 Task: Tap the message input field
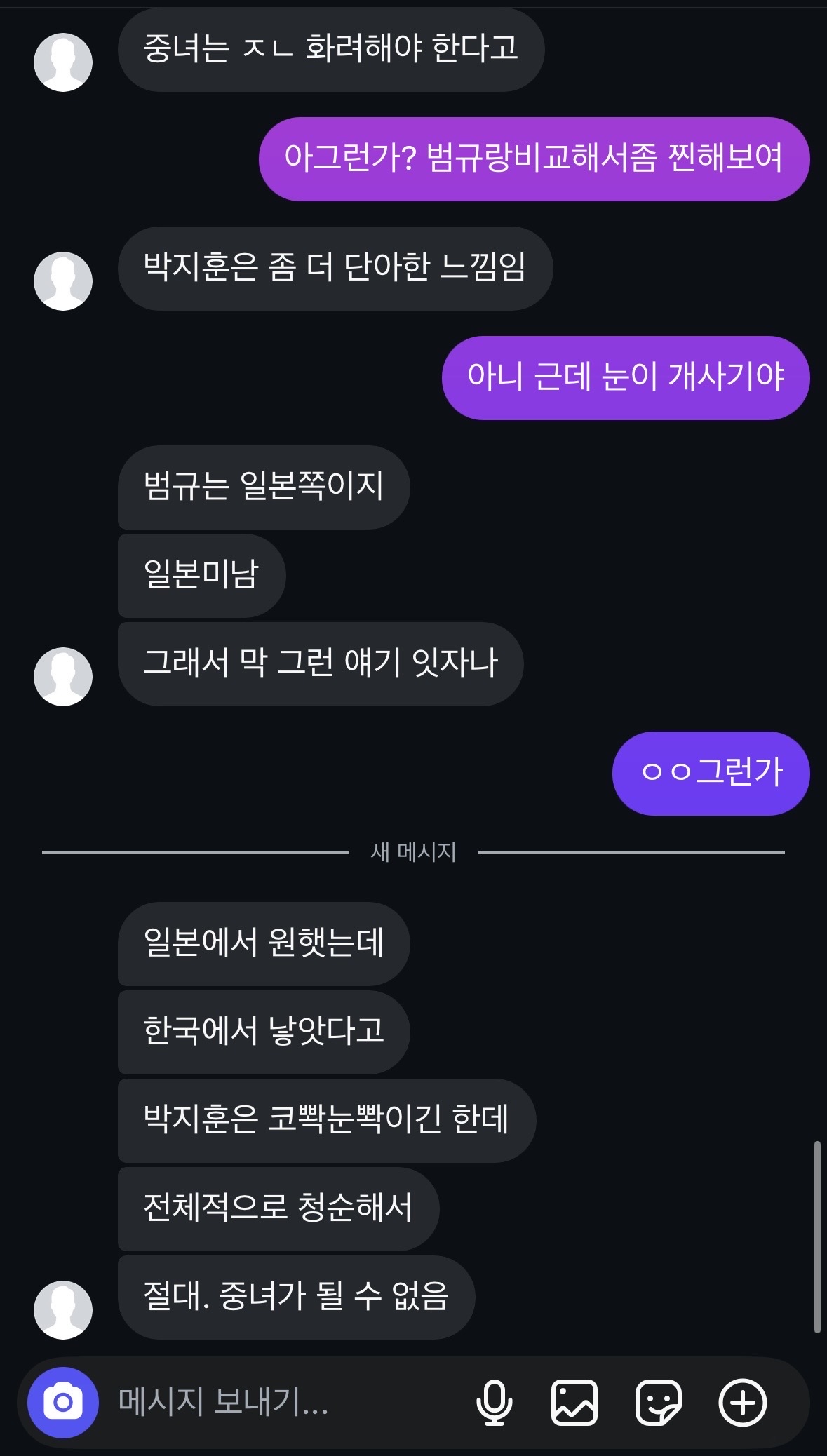pyautogui.click(x=281, y=1403)
